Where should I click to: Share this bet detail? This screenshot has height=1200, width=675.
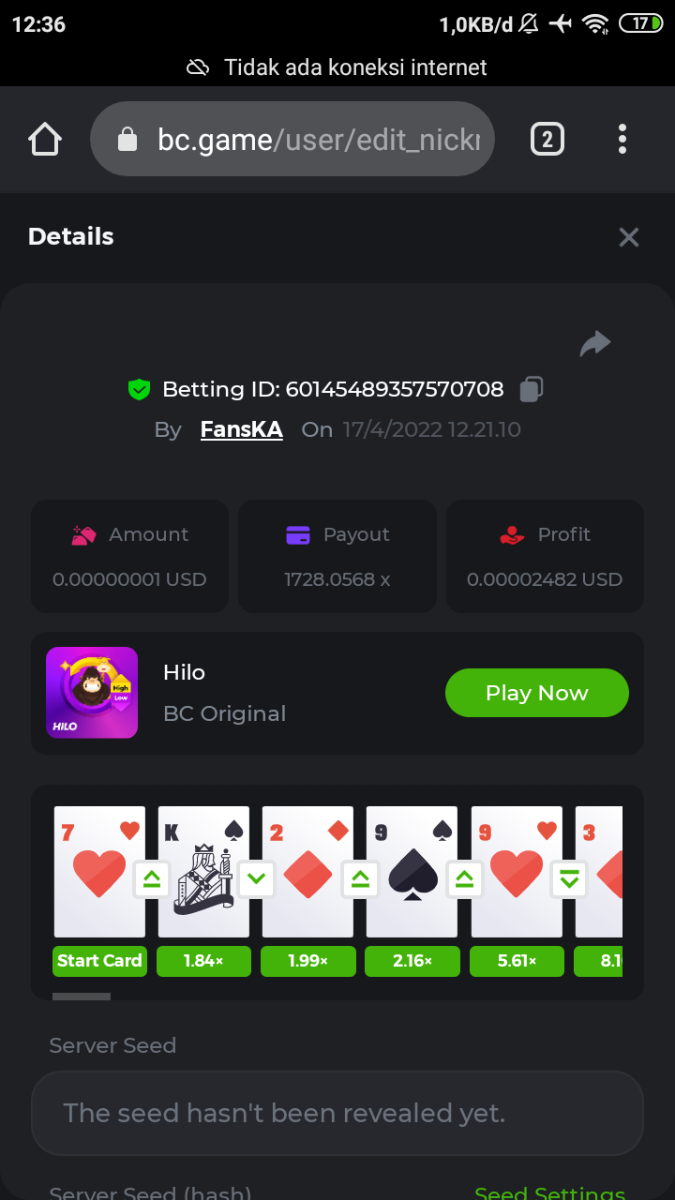[x=595, y=345]
